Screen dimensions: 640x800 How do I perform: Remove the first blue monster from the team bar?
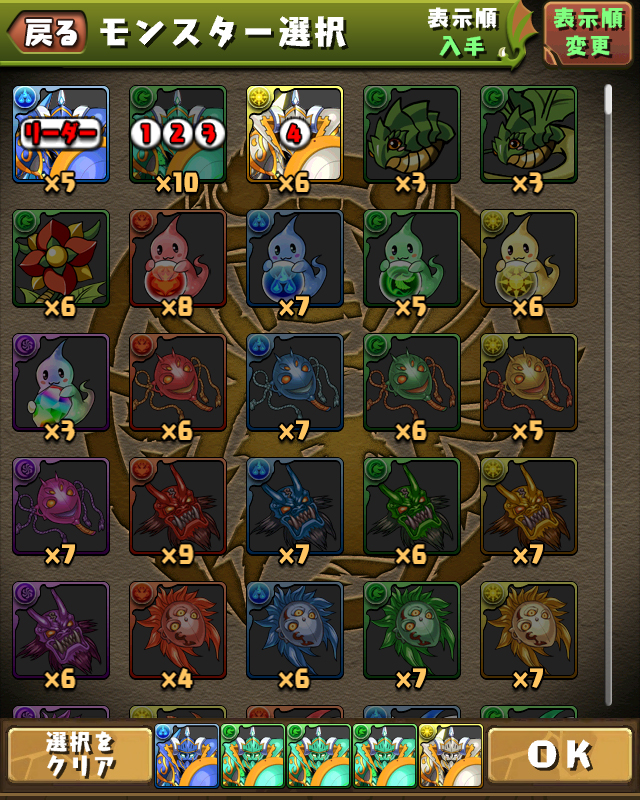(187, 756)
